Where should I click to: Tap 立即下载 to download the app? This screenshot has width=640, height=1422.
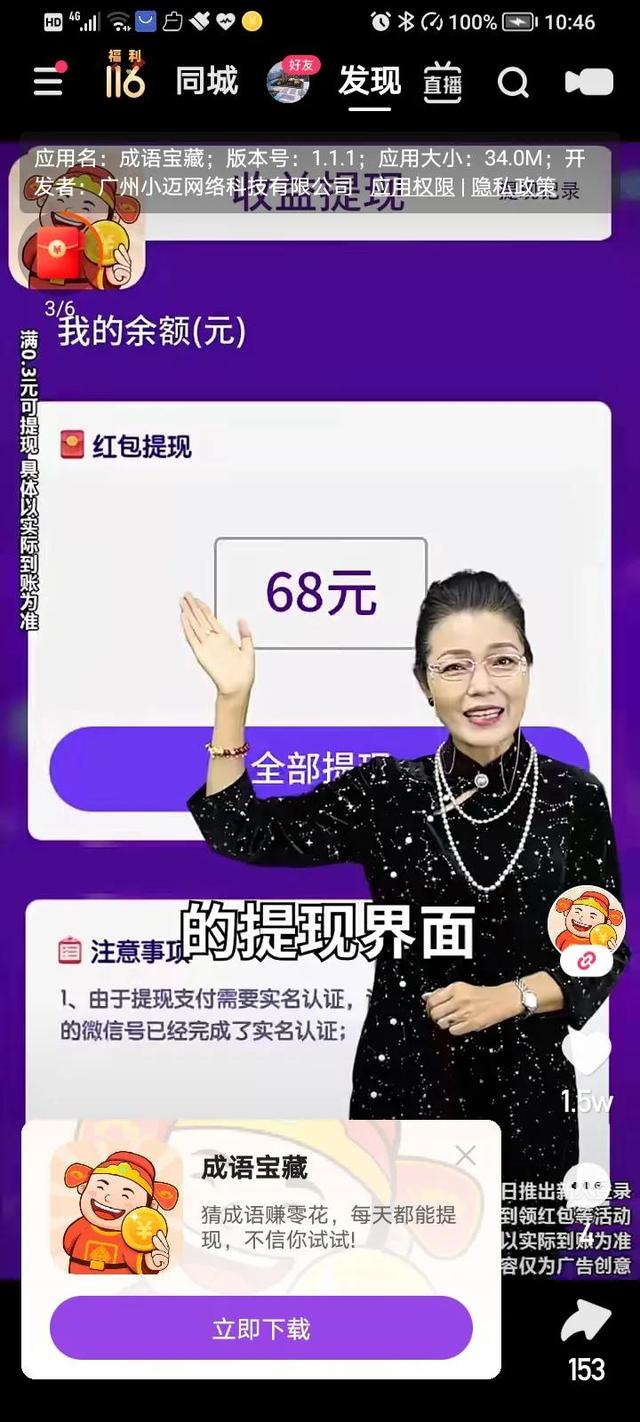[261, 1328]
